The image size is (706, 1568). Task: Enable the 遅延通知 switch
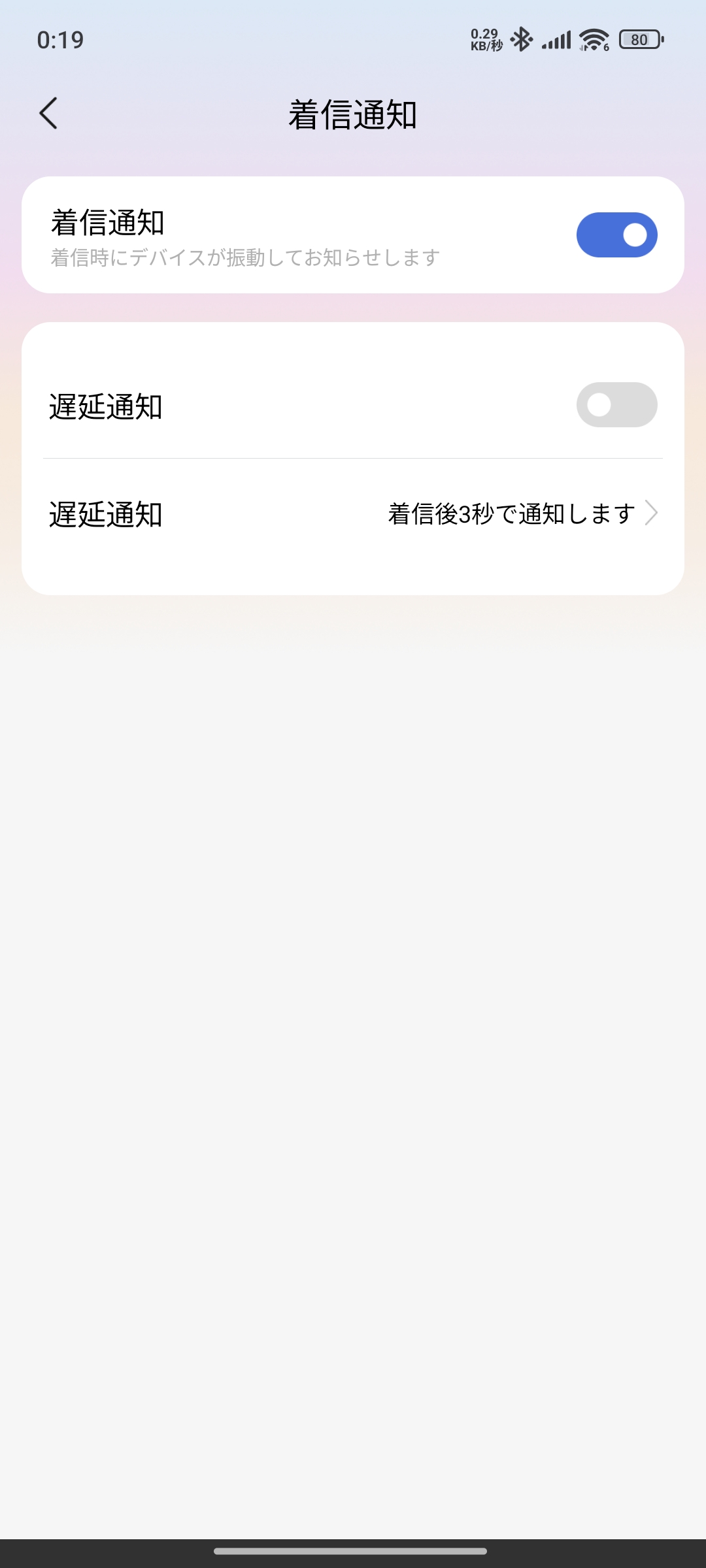[x=616, y=404]
